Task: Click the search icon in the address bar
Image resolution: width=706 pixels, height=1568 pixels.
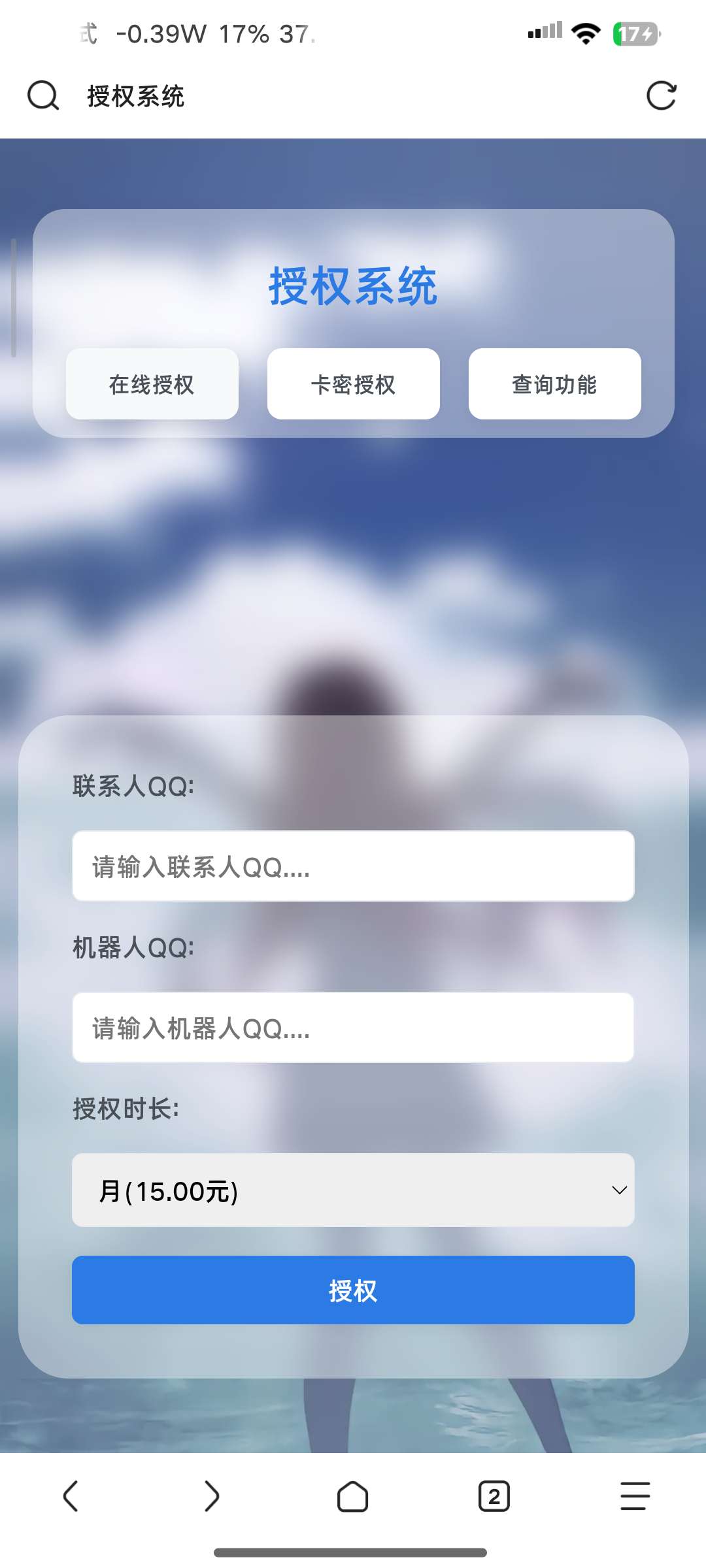Action: [x=42, y=96]
